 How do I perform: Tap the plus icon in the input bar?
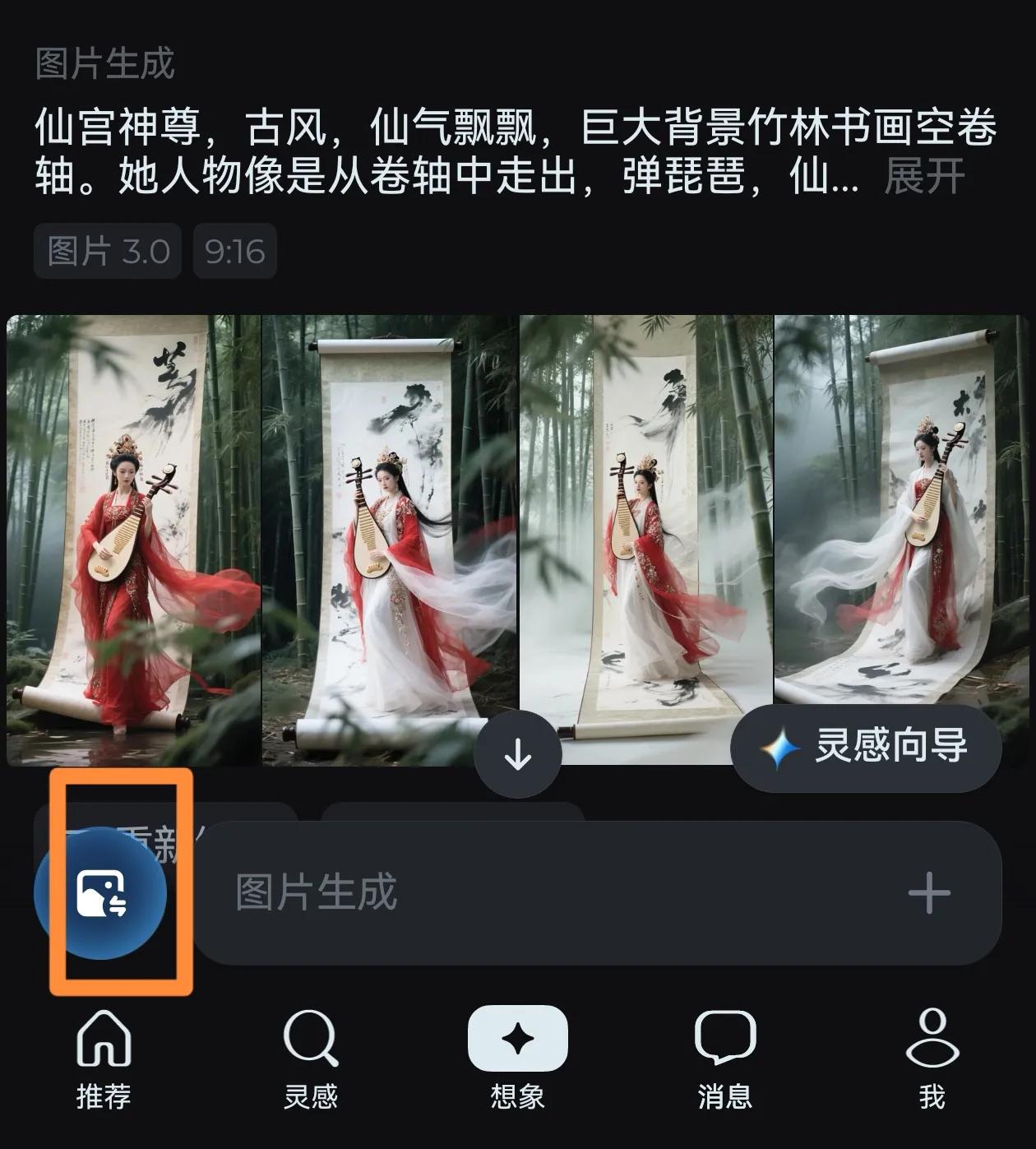pyautogui.click(x=929, y=893)
